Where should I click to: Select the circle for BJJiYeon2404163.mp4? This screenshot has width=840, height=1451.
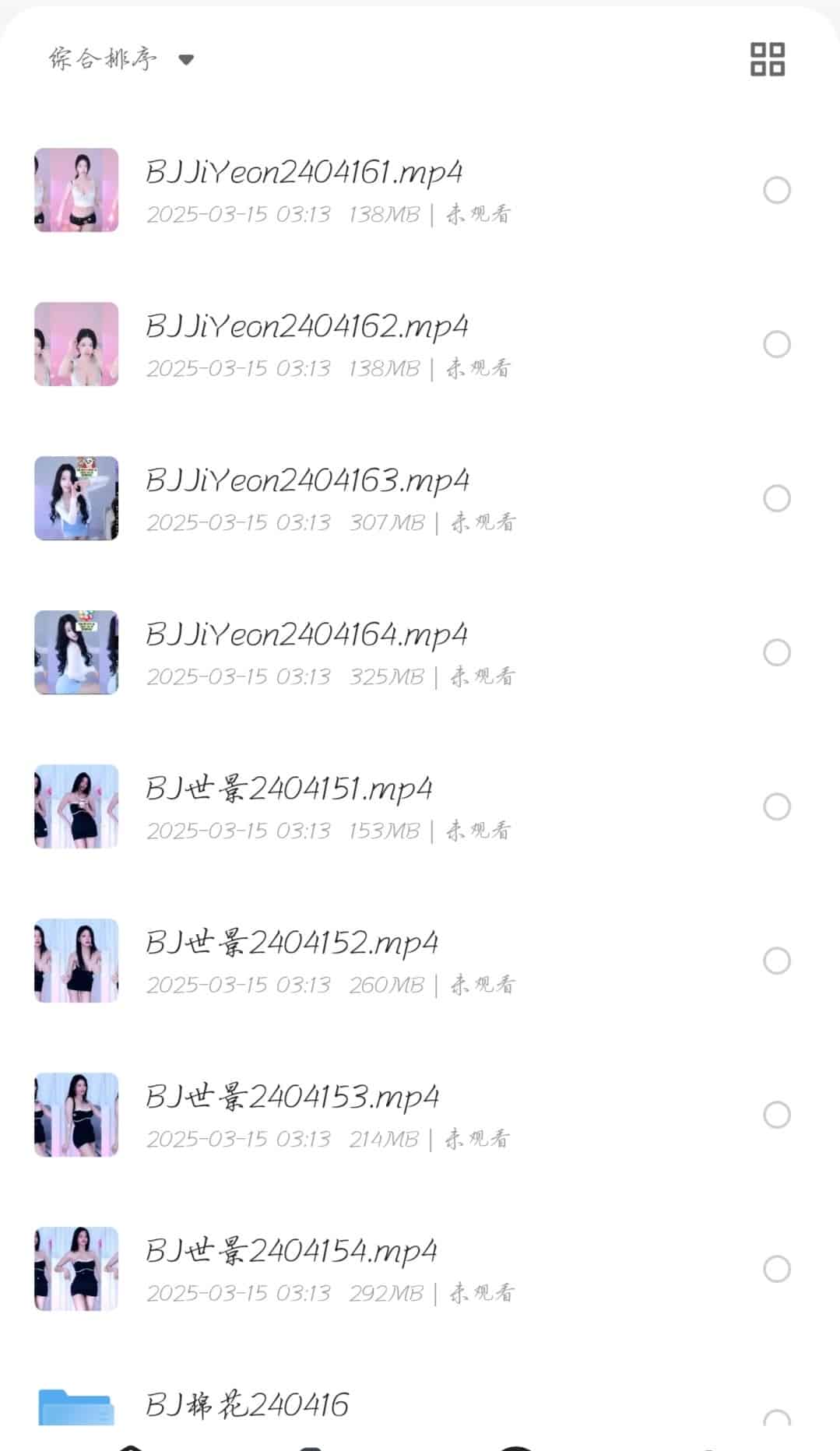coord(777,498)
